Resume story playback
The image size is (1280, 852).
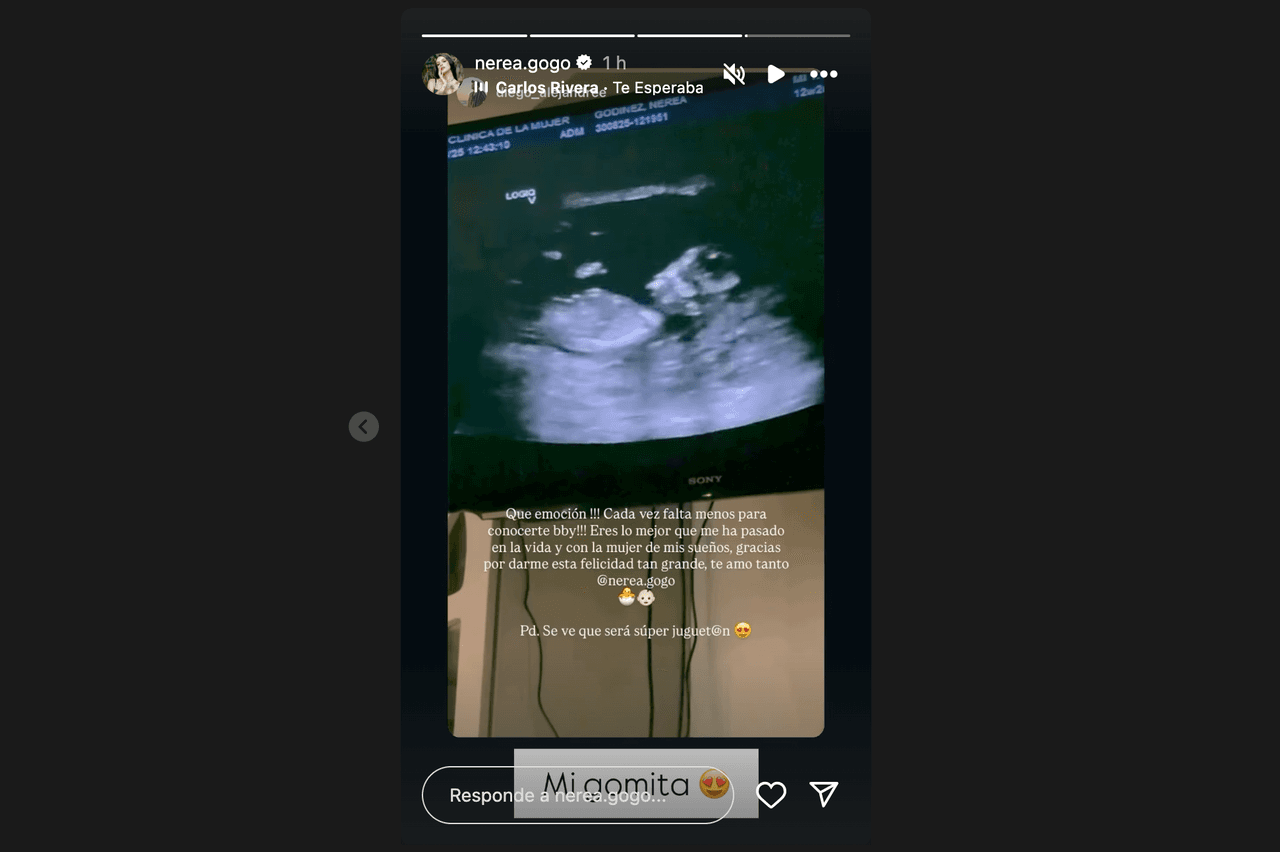(776, 74)
